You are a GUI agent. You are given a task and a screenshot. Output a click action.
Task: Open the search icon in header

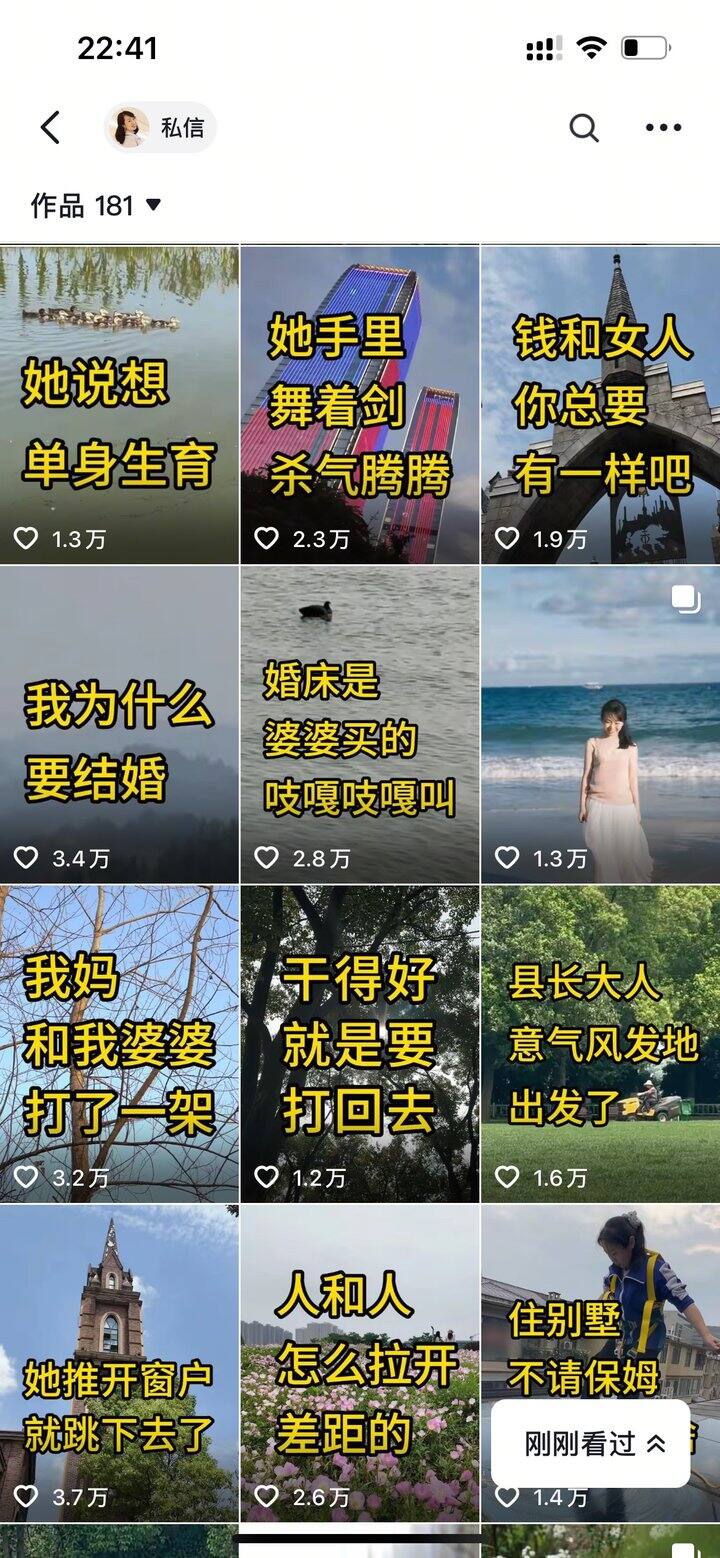click(x=584, y=128)
